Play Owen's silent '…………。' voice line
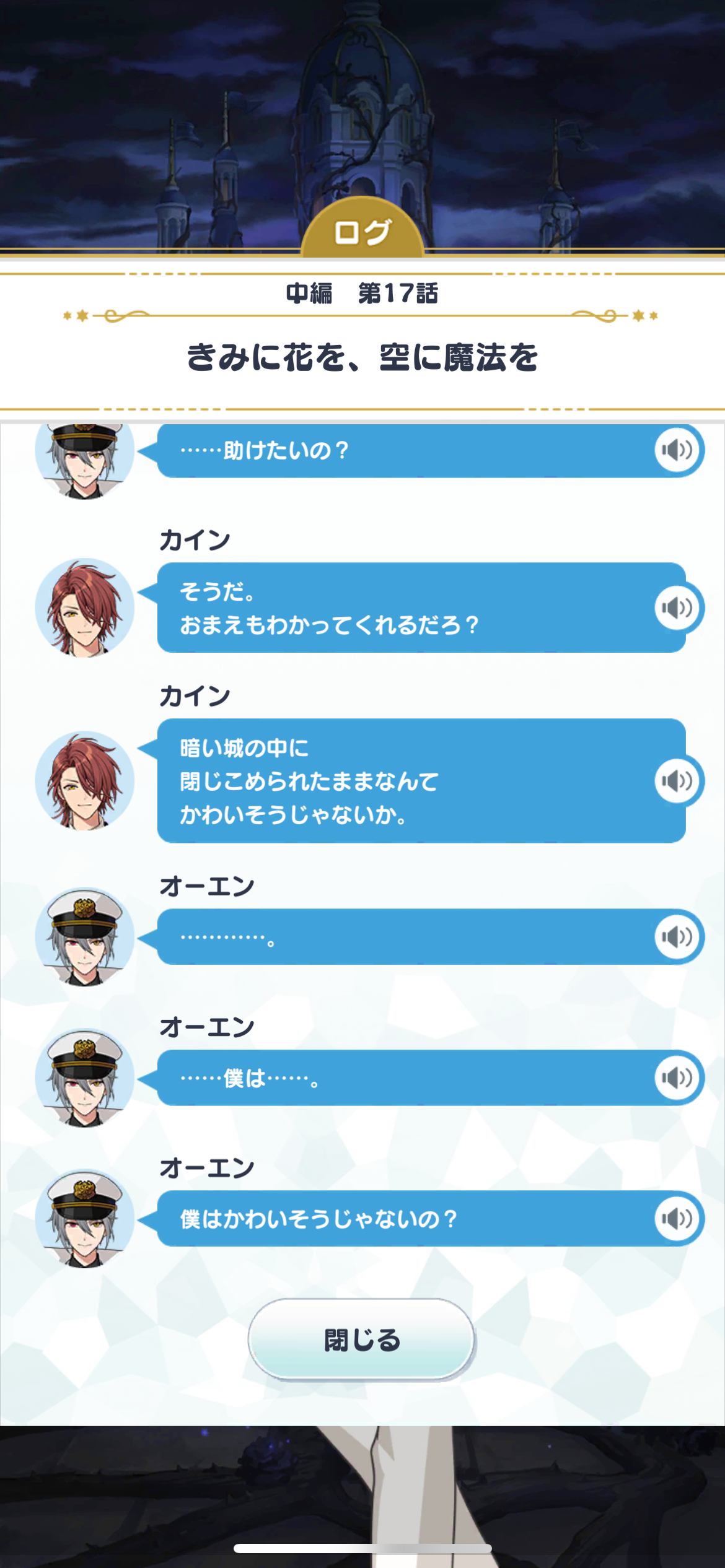 click(x=677, y=936)
